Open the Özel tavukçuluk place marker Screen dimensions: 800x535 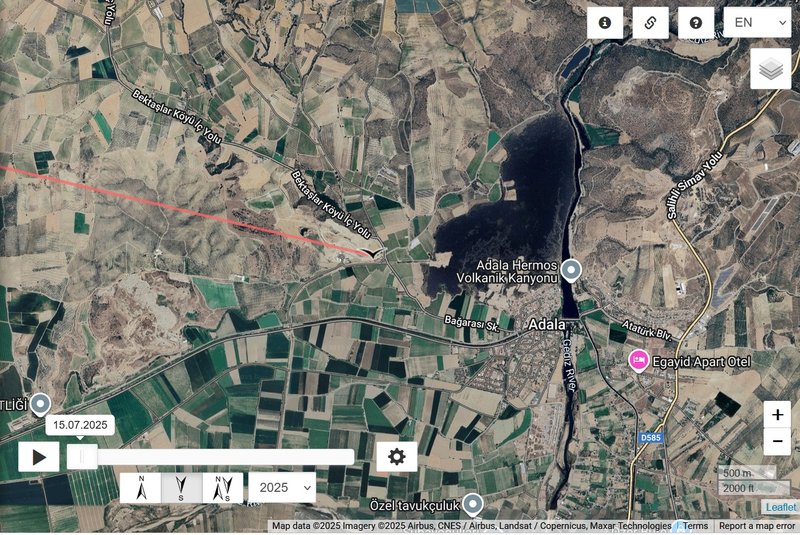coord(472,503)
